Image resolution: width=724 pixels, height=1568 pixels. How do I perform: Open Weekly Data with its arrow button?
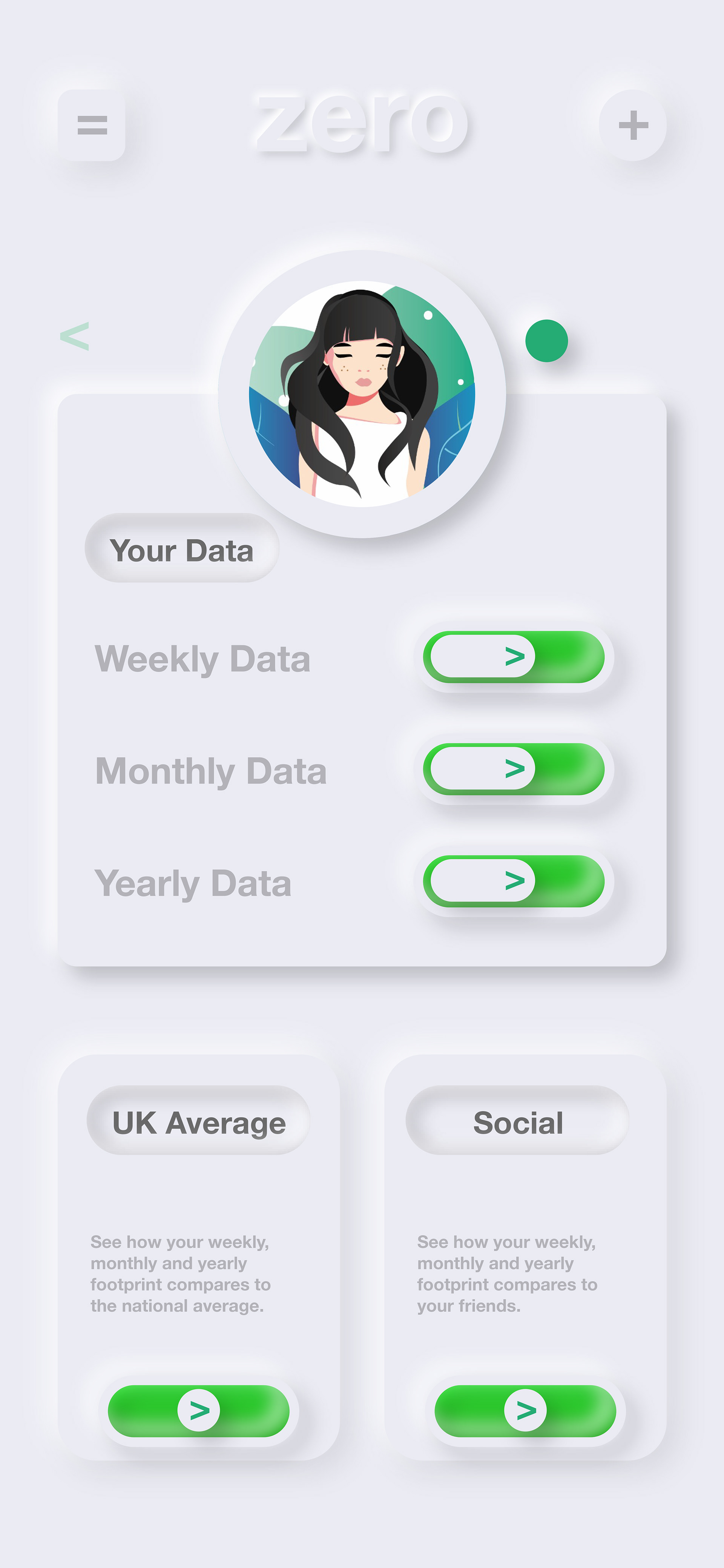click(x=514, y=657)
